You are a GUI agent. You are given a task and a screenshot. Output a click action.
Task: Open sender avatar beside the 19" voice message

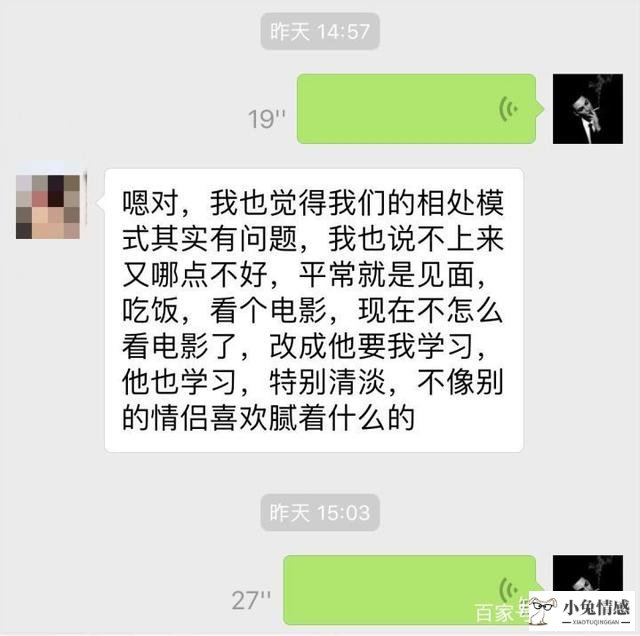click(587, 108)
